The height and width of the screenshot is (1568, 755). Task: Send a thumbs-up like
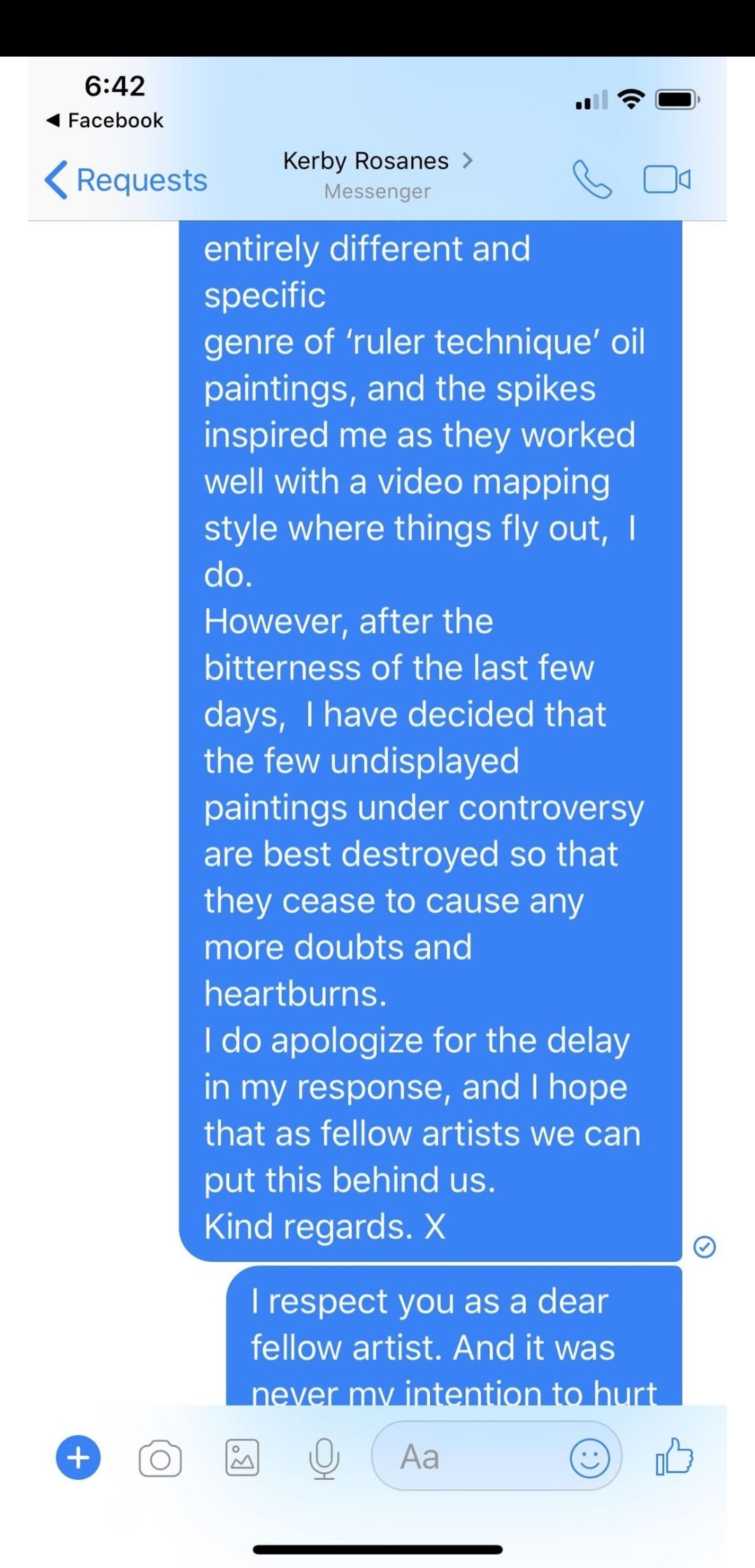tap(674, 1457)
